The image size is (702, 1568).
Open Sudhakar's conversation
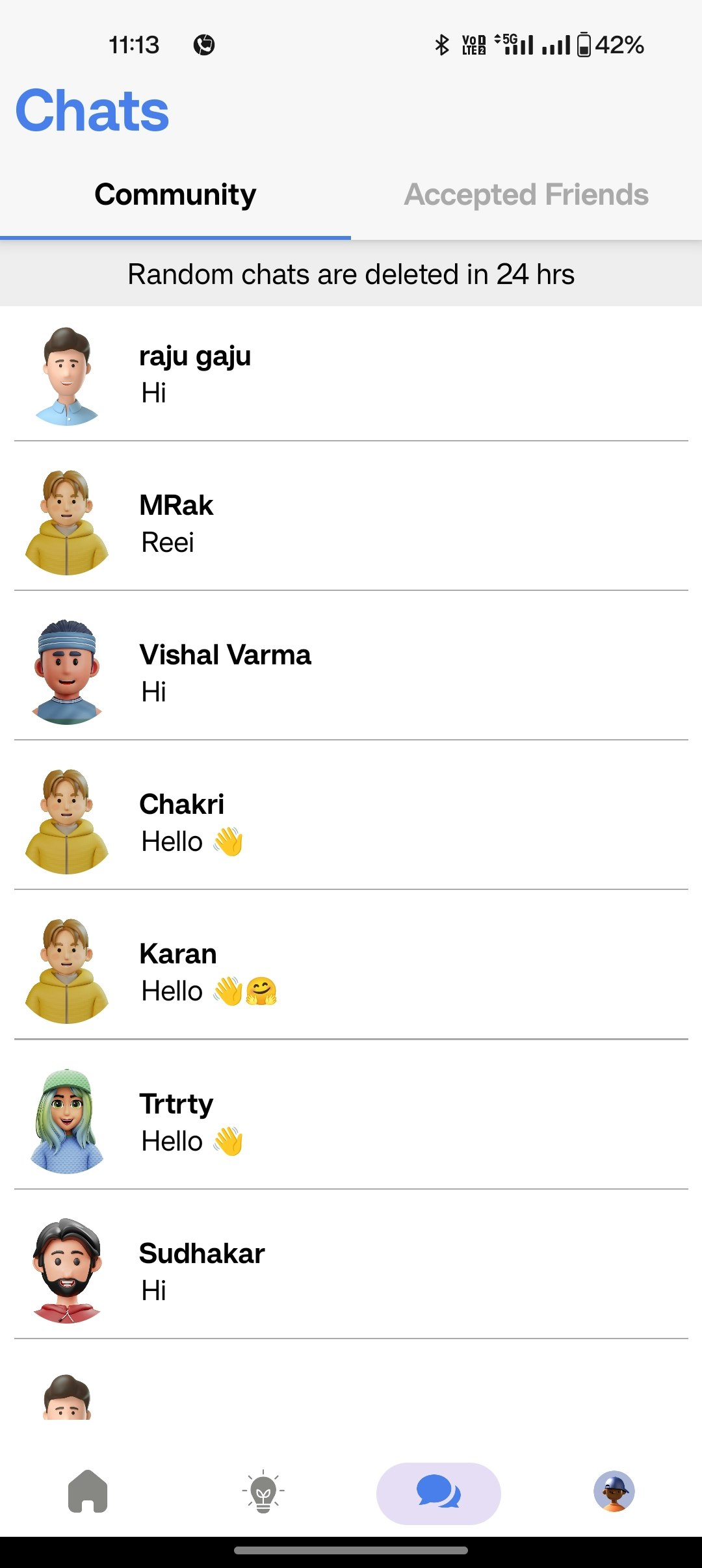[351, 1271]
